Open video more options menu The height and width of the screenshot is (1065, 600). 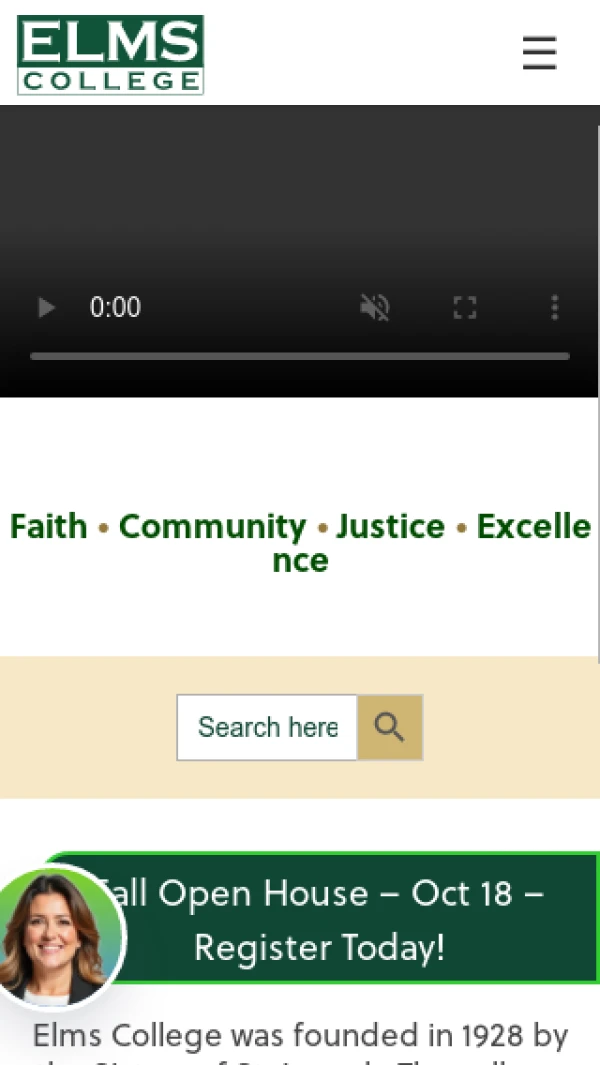(x=554, y=307)
